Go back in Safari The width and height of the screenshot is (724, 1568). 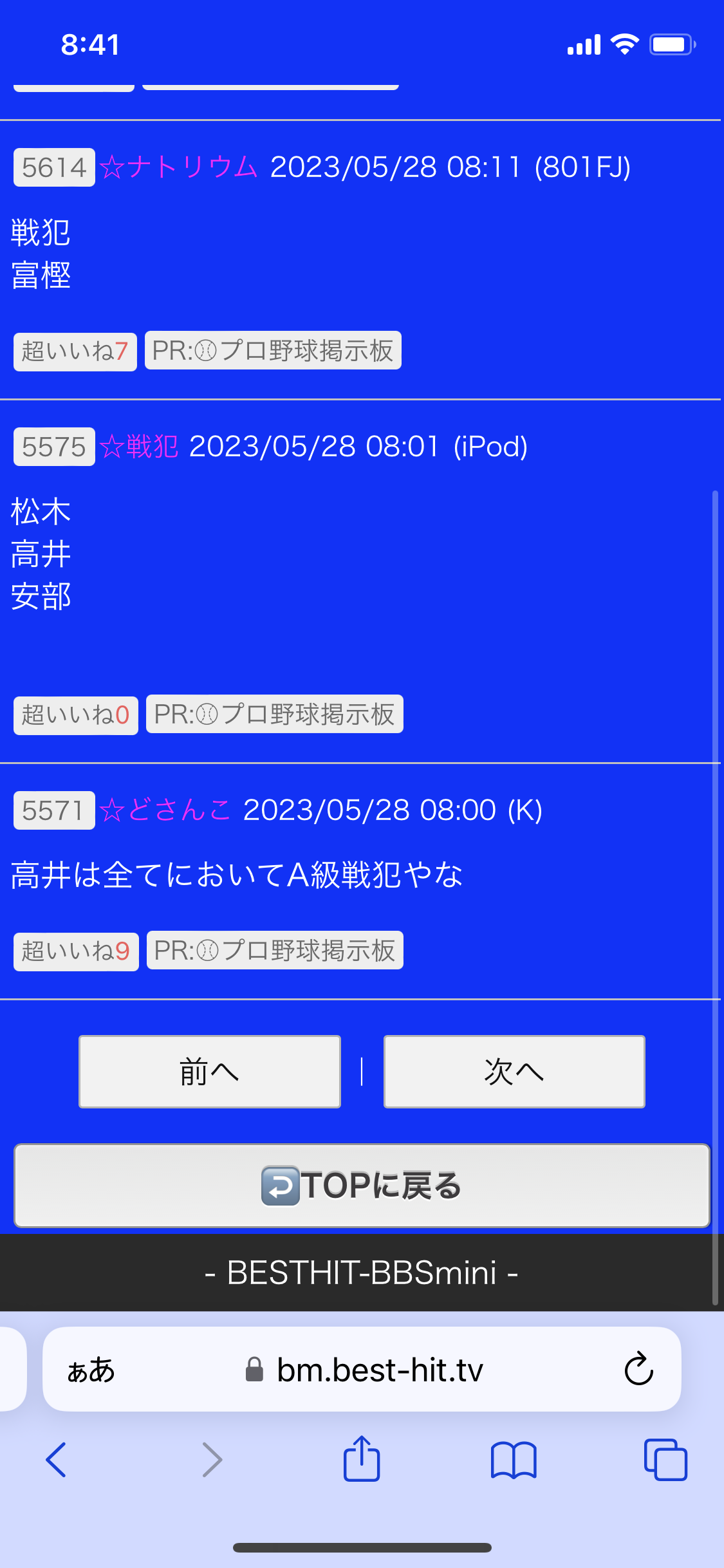pos(57,1460)
